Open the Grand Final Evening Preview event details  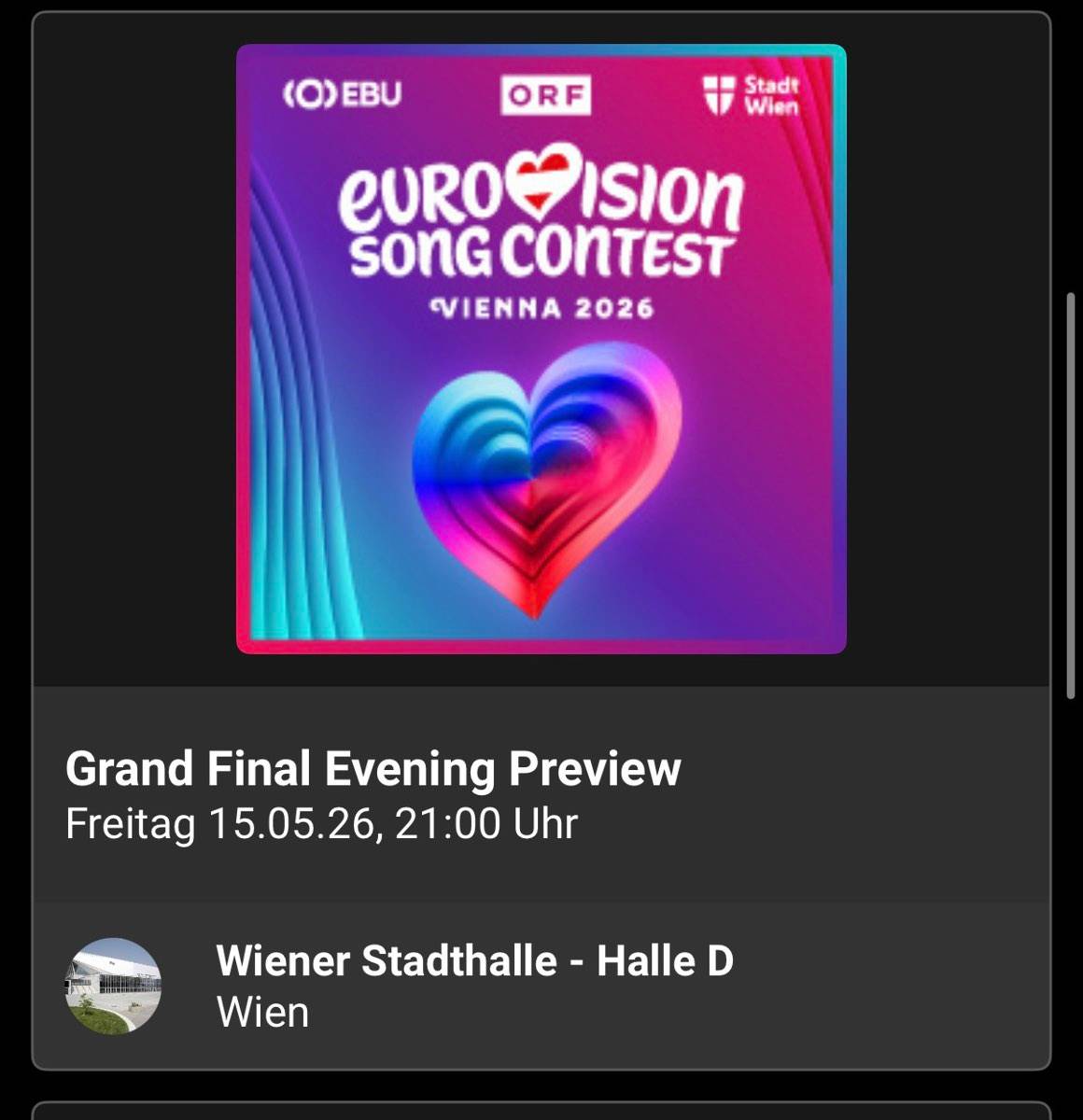(373, 769)
